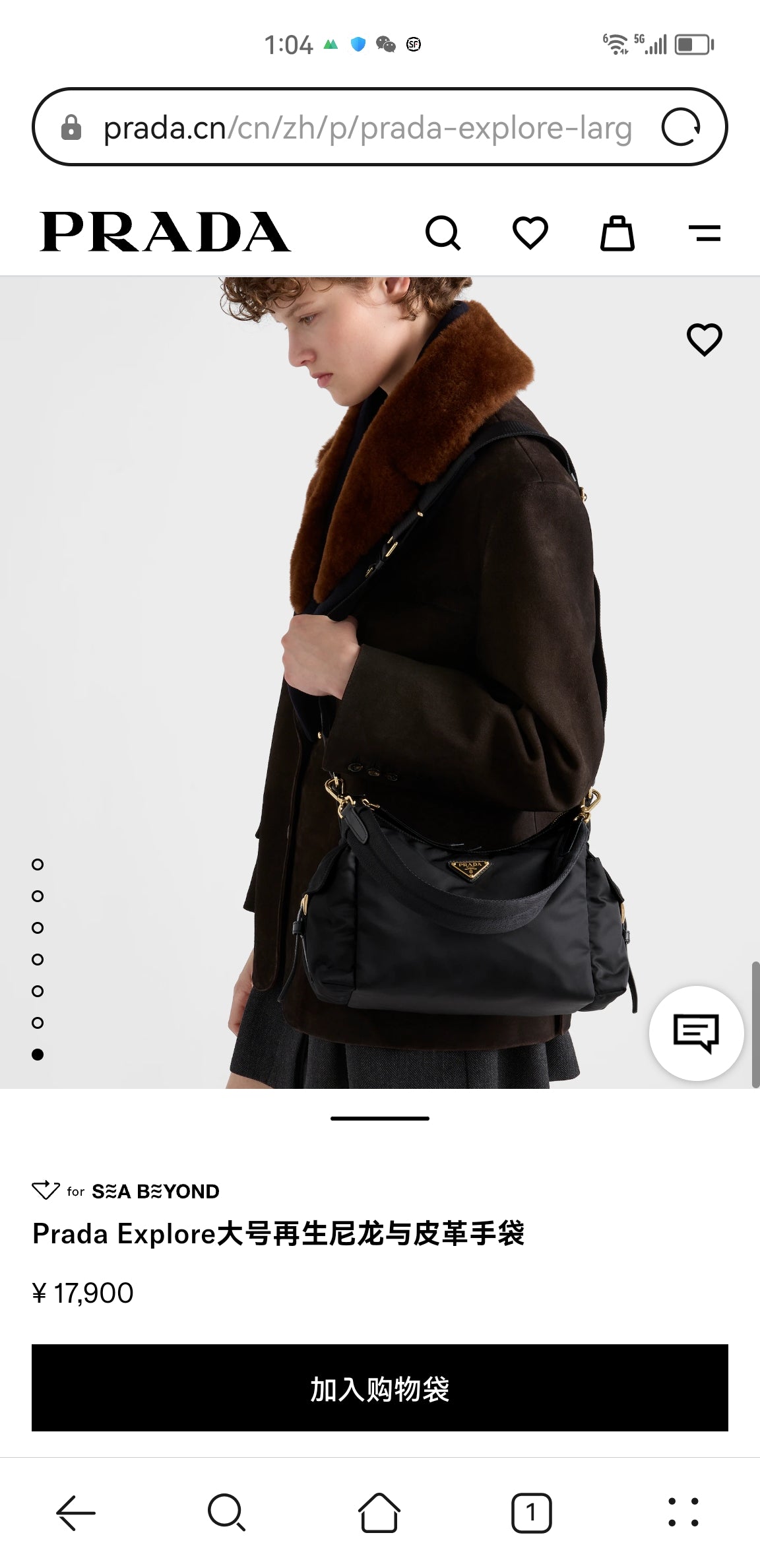Open the browser search tool
The width and height of the screenshot is (760, 1568).
[x=227, y=1512]
